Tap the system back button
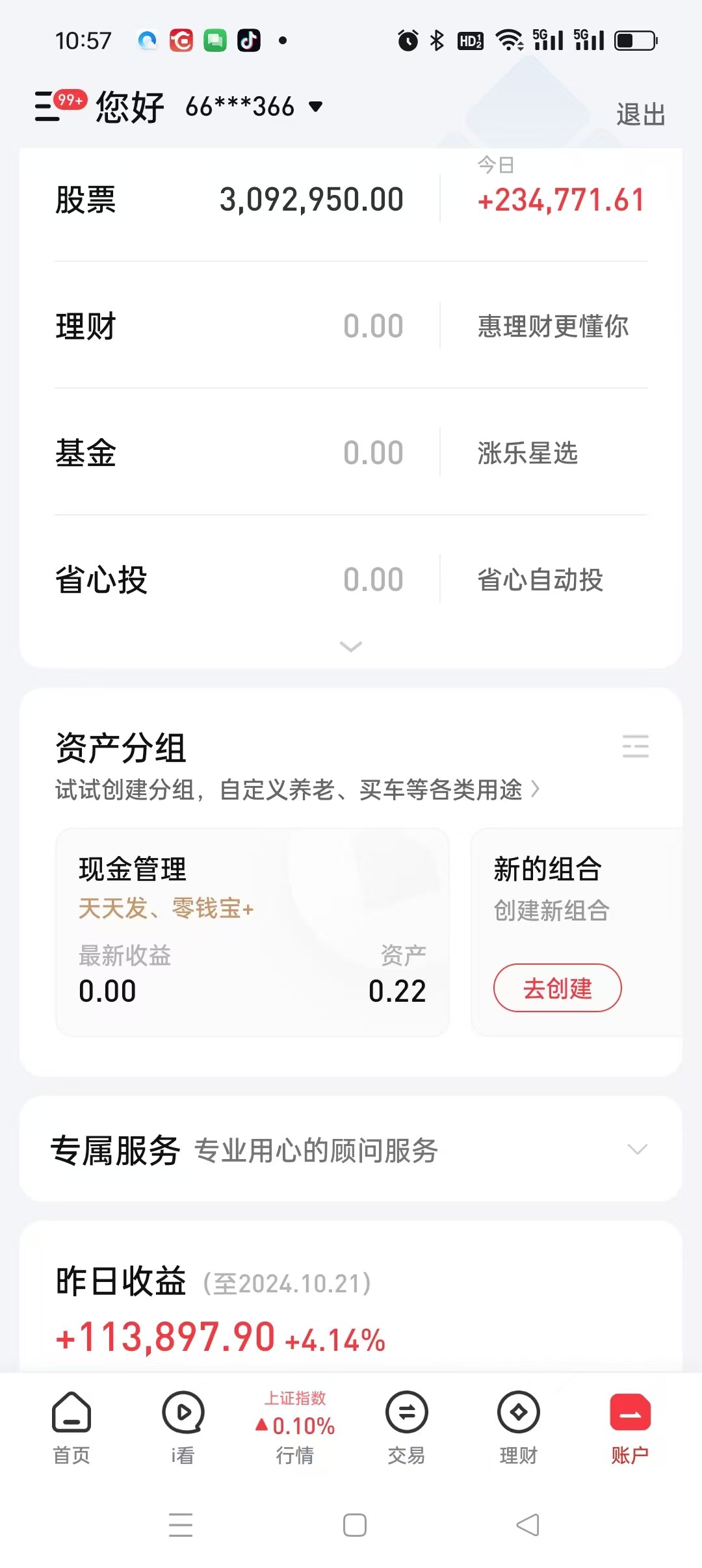 (528, 1525)
